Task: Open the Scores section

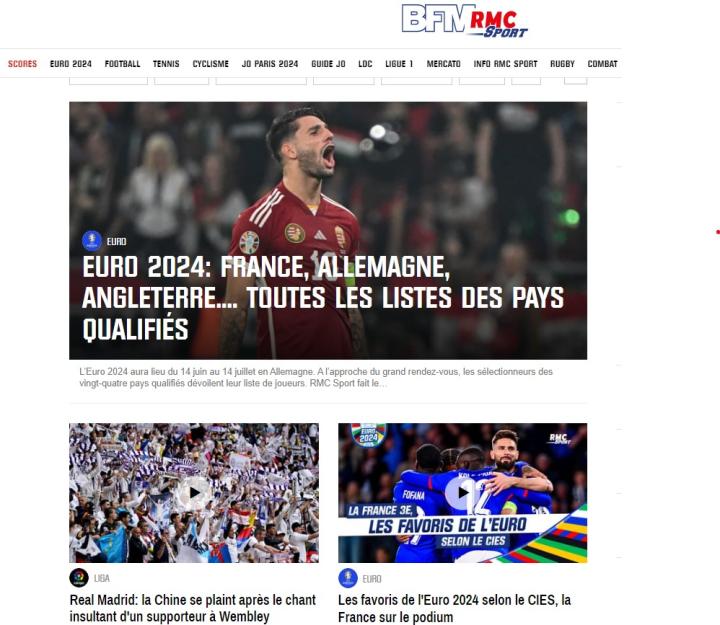Action: (x=22, y=64)
